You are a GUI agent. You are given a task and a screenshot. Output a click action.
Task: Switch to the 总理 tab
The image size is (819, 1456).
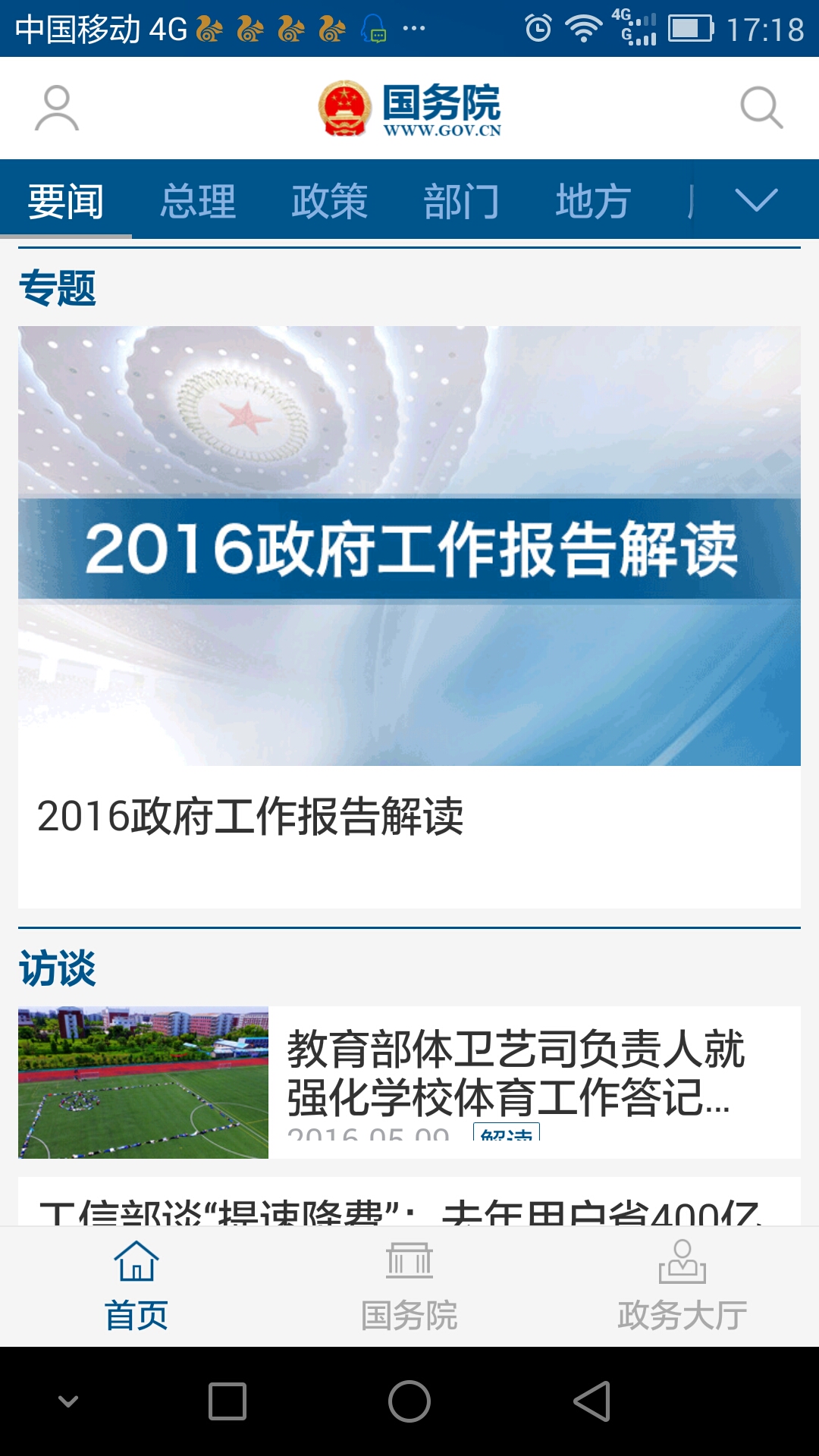(x=198, y=202)
